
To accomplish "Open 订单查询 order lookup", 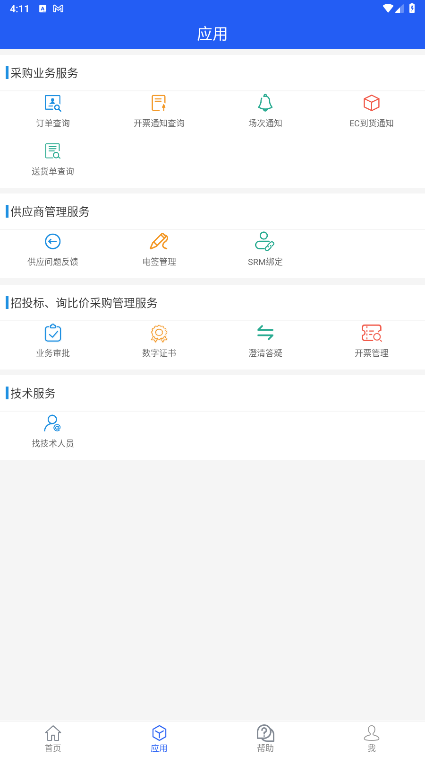I will click(x=53, y=111).
